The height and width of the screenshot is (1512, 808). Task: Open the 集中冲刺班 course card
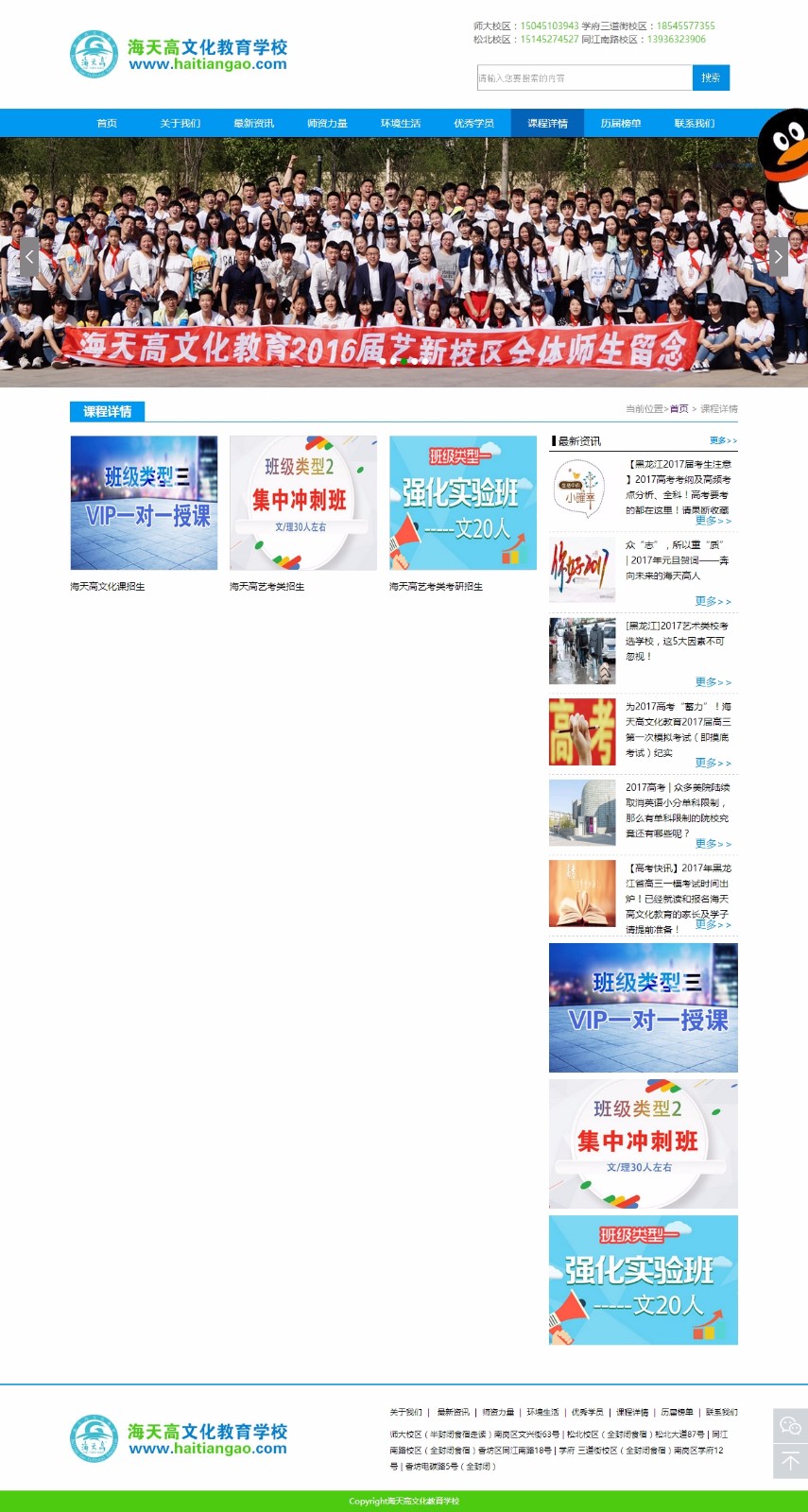(x=302, y=503)
